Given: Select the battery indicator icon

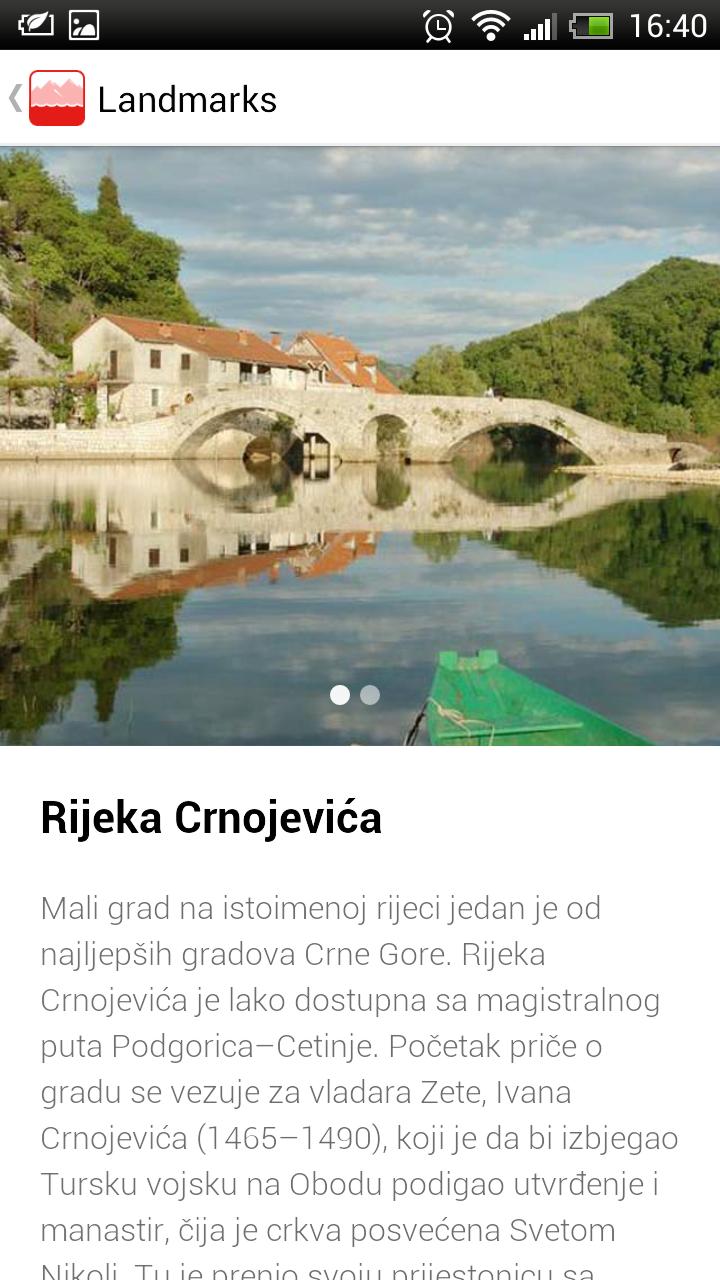Looking at the screenshot, I should [592, 26].
